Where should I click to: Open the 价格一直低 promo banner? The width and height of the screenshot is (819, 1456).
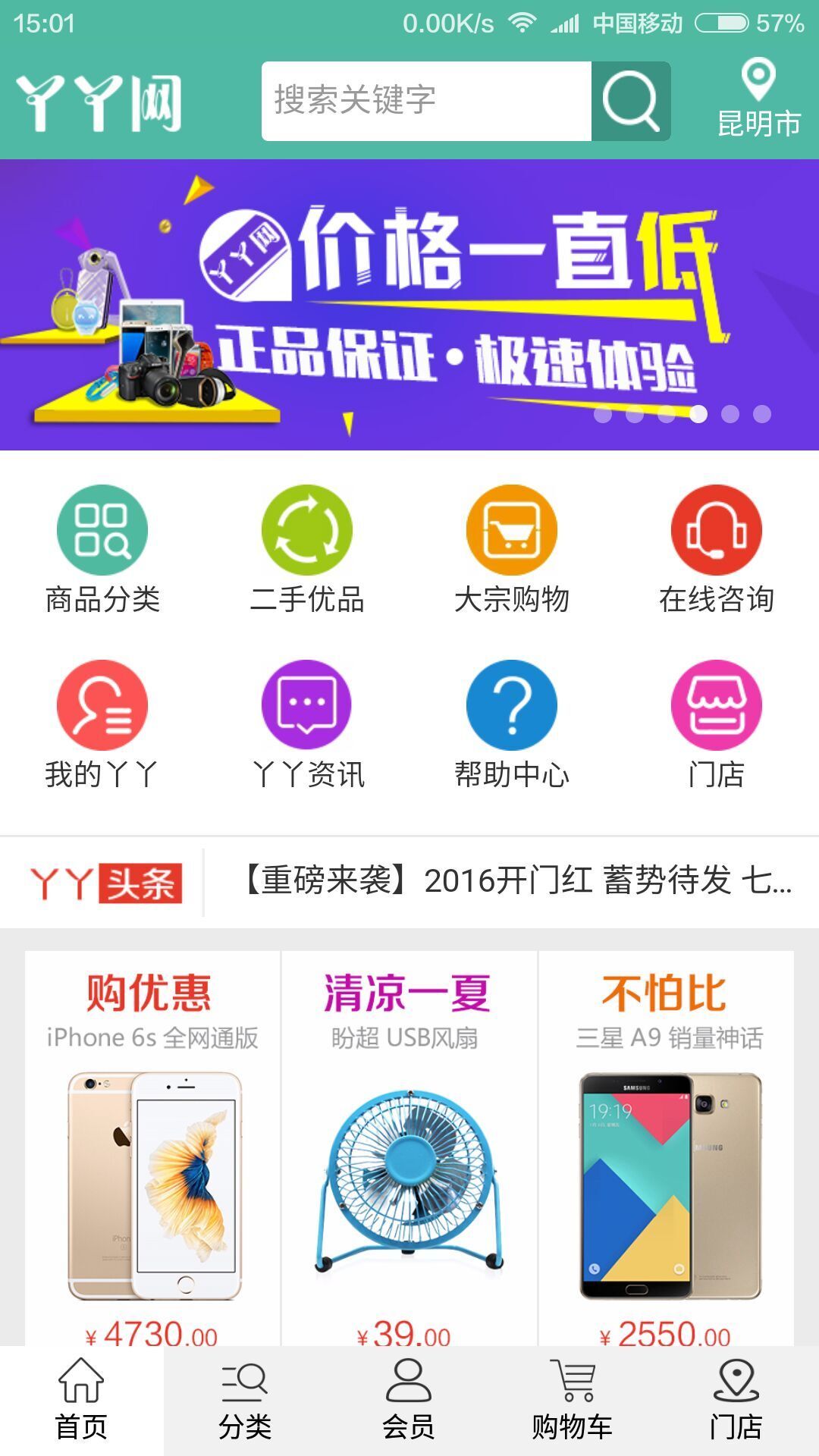pos(409,304)
